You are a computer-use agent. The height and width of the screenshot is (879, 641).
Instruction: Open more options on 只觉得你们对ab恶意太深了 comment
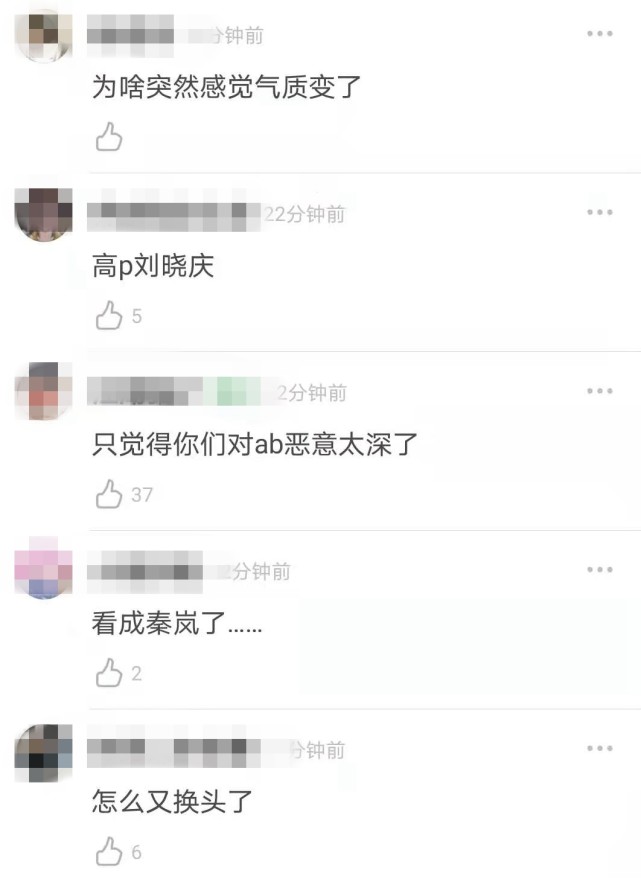599,391
